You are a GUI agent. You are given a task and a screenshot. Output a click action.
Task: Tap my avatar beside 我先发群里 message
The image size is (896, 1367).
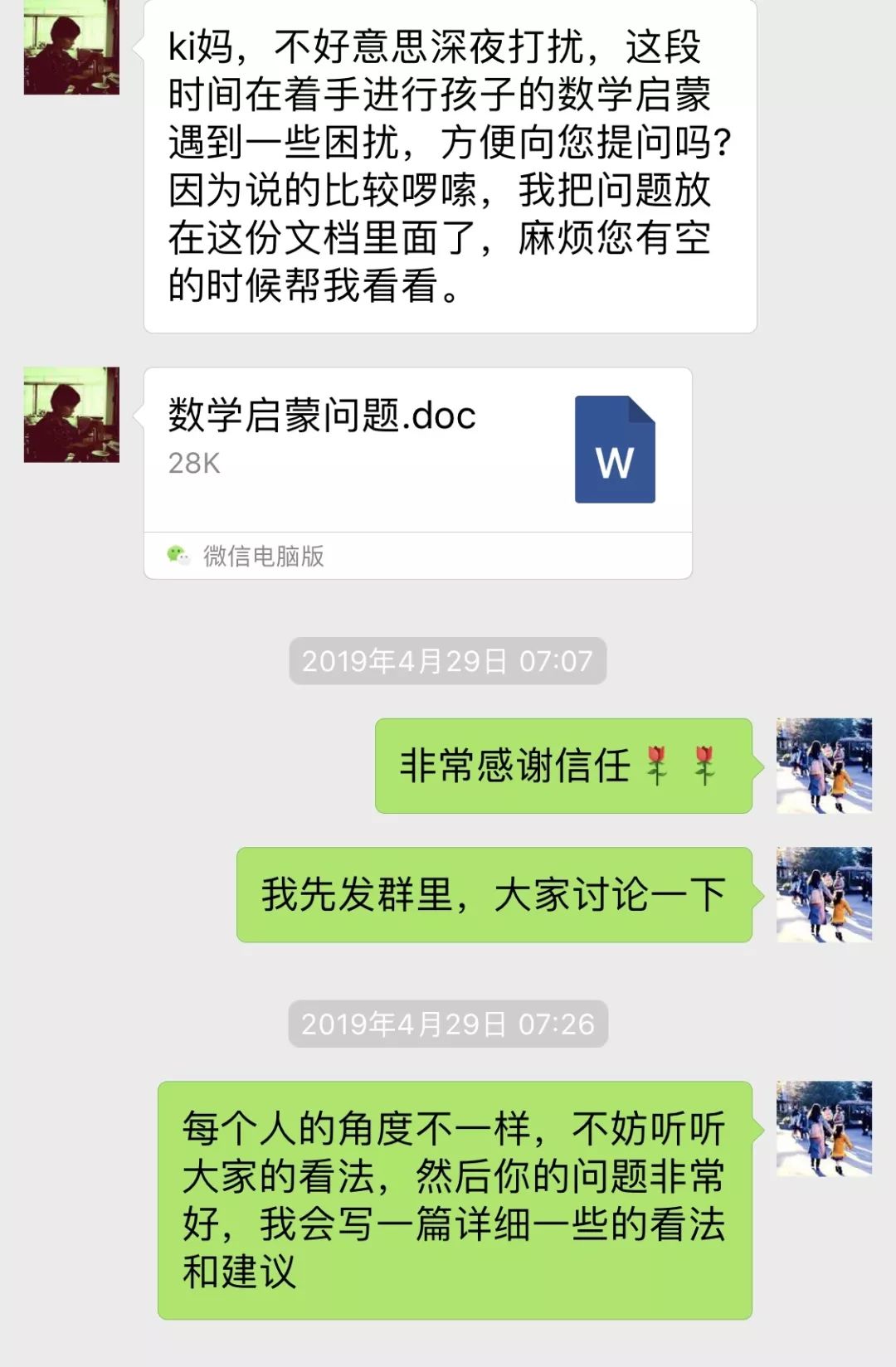(x=823, y=894)
